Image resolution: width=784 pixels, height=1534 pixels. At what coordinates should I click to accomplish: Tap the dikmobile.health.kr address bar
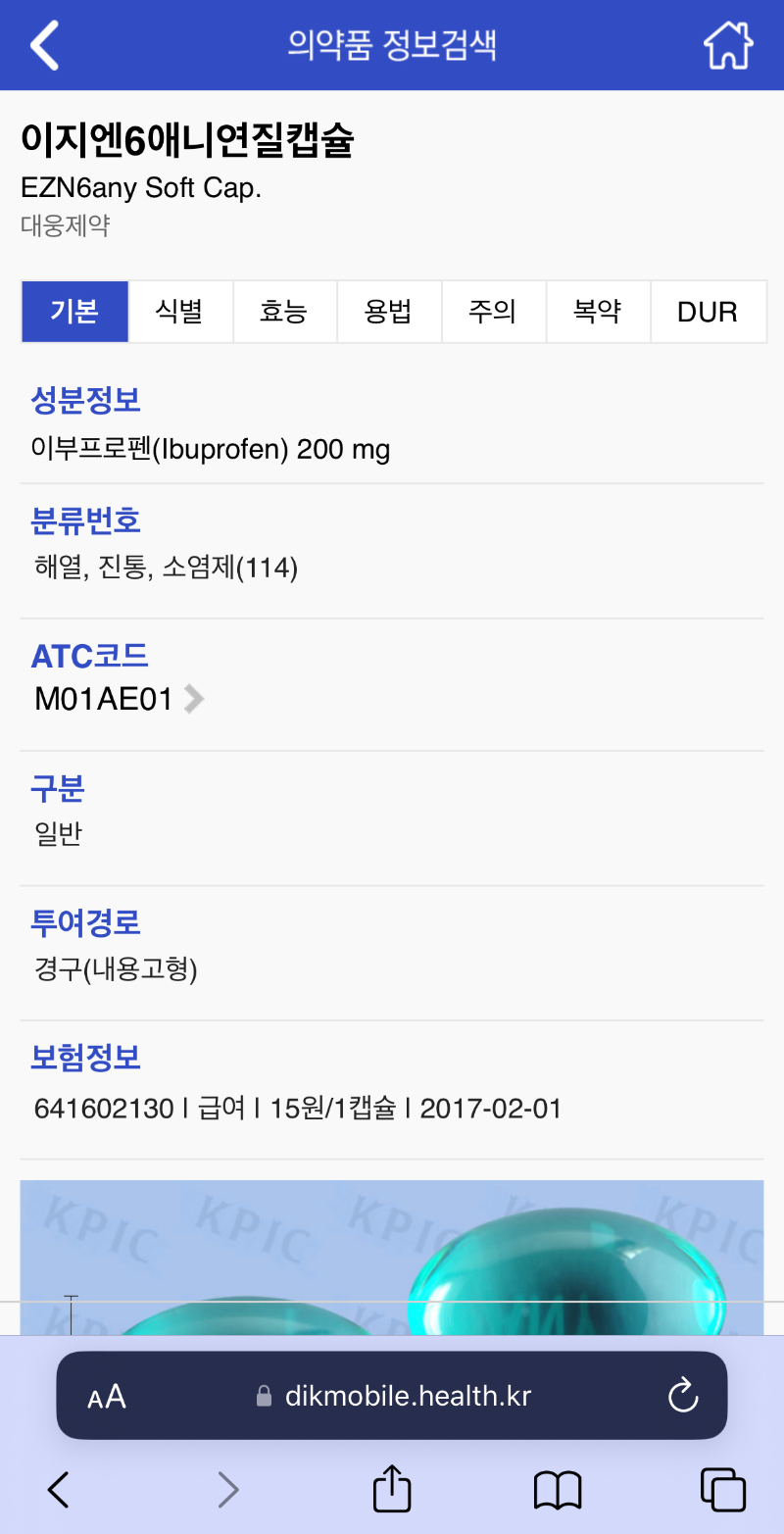pyautogui.click(x=392, y=1396)
